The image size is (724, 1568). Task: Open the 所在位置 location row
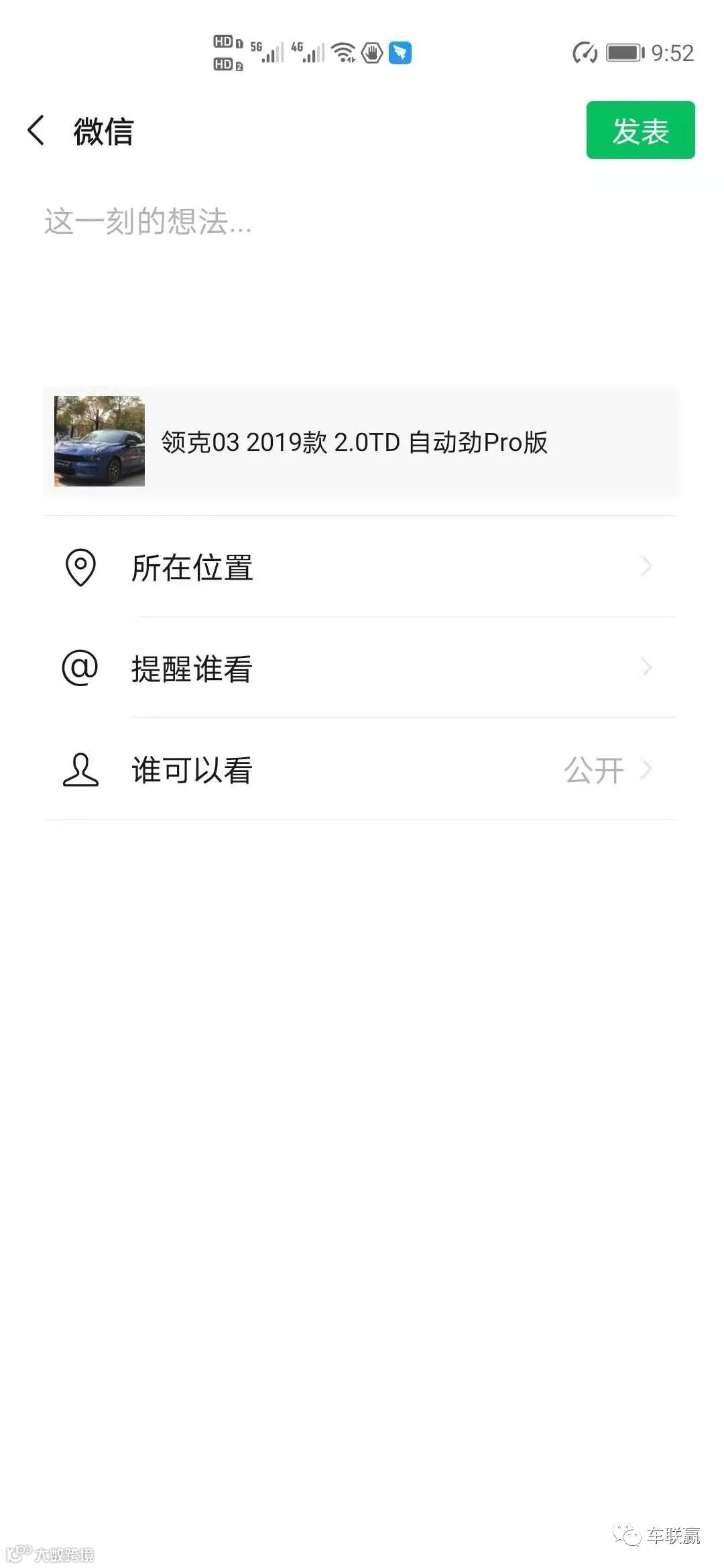click(x=361, y=567)
